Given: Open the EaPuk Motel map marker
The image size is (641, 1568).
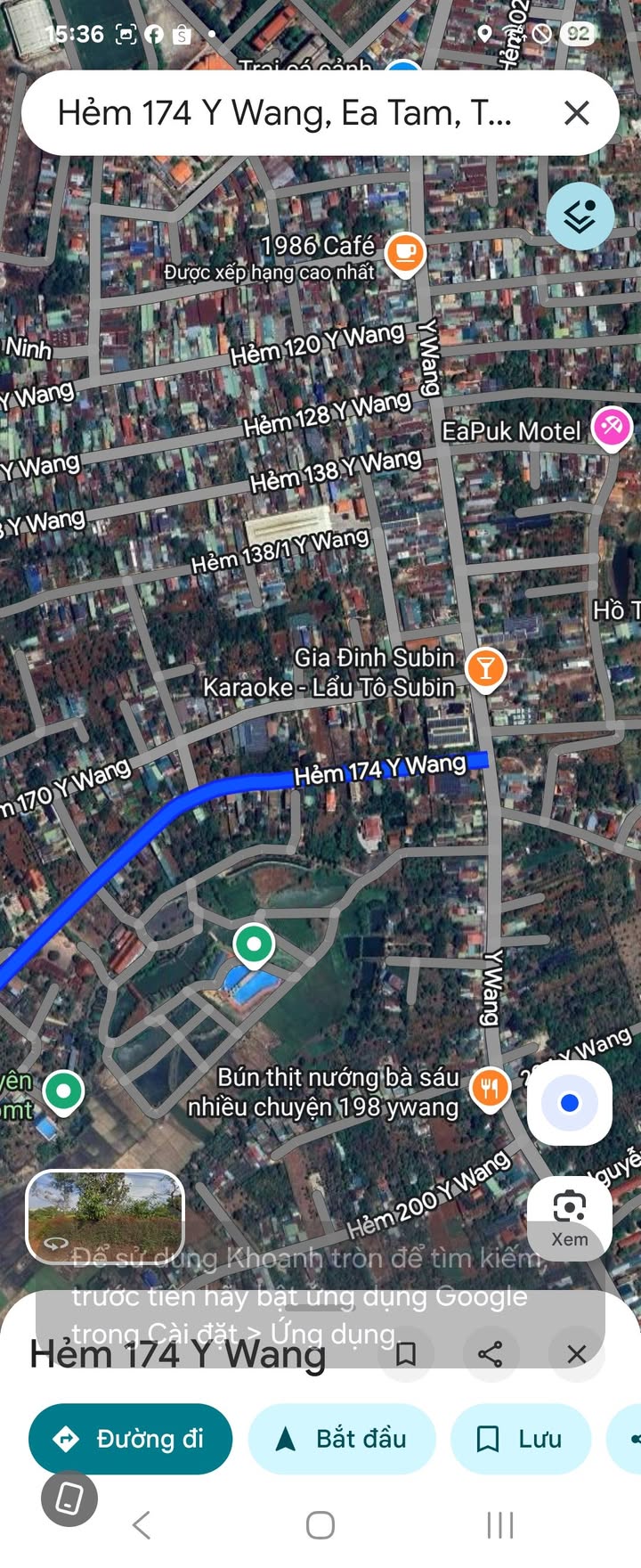Looking at the screenshot, I should pos(612,427).
